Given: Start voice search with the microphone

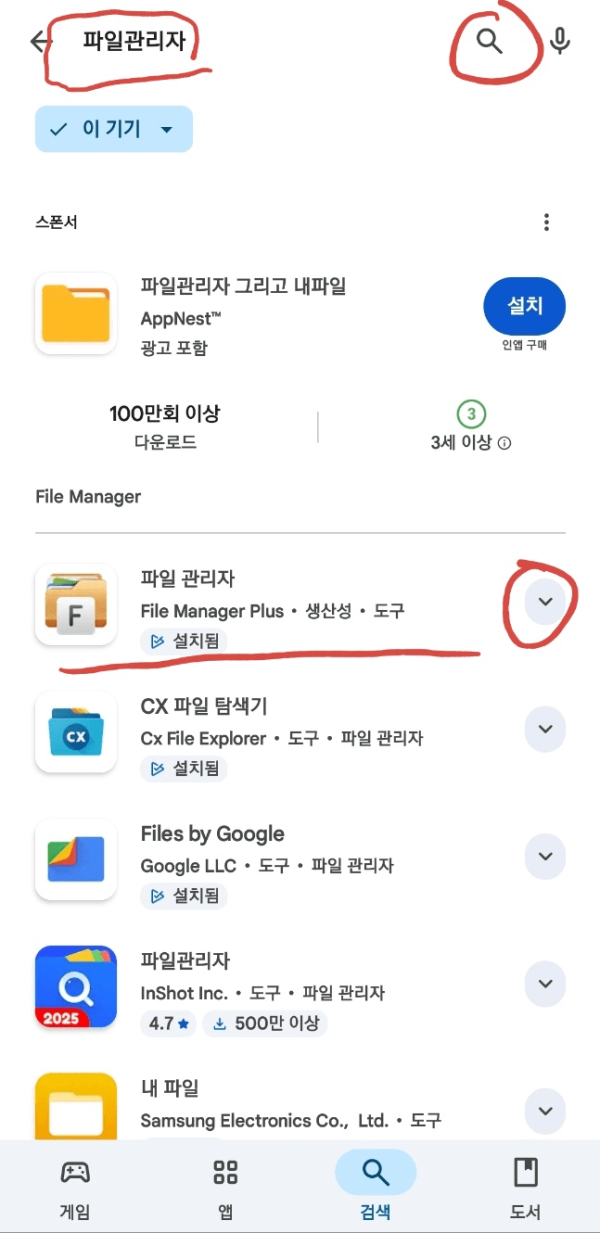Looking at the screenshot, I should click(x=560, y=42).
